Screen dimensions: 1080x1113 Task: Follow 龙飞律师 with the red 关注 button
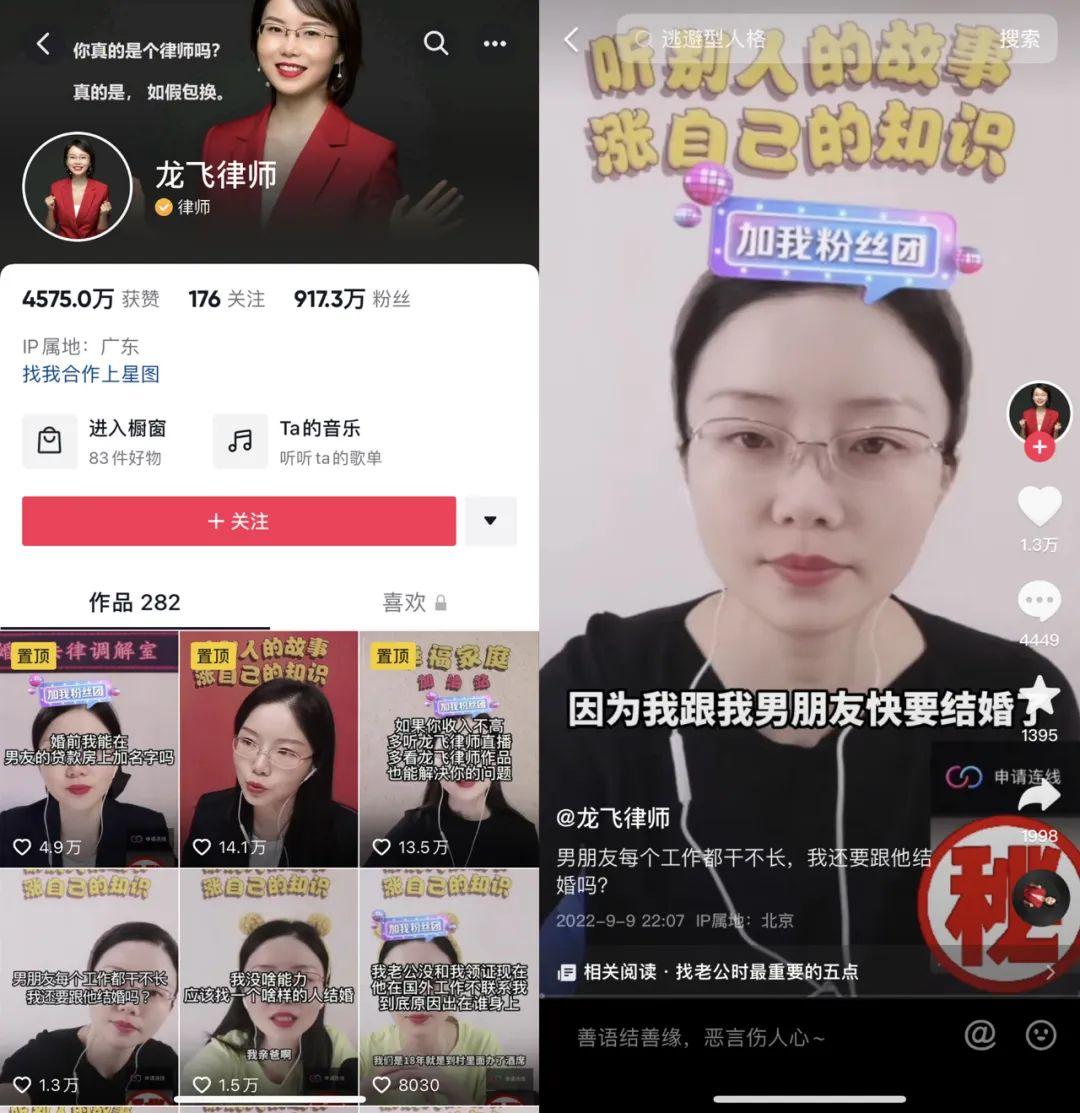pos(239,521)
